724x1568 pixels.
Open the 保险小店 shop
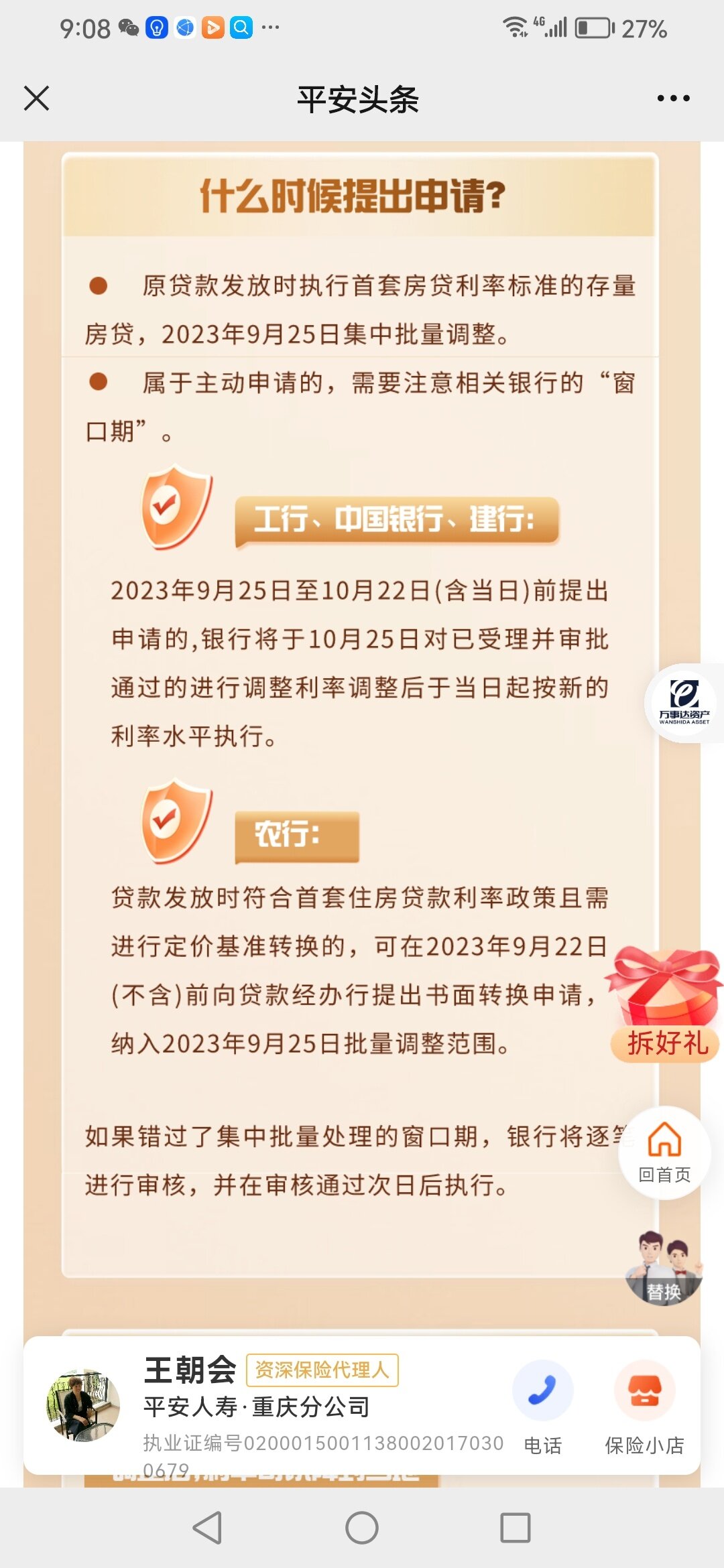(644, 1407)
